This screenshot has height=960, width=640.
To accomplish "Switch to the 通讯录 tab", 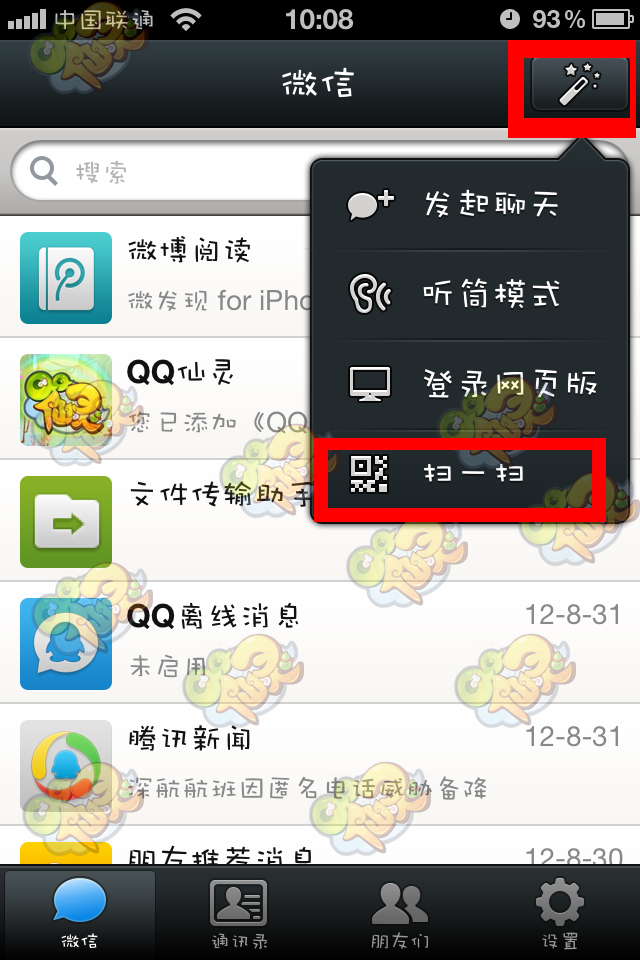I will pyautogui.click(x=239, y=914).
